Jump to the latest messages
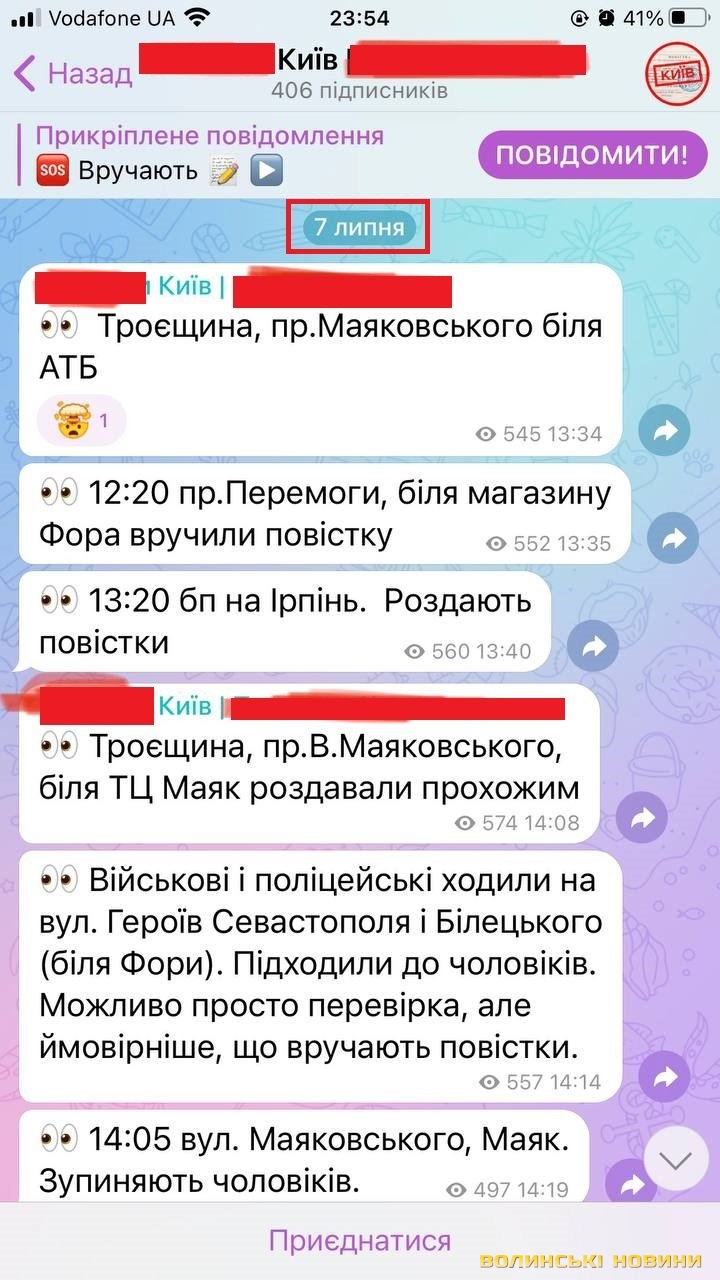The width and height of the screenshot is (720, 1280). pyautogui.click(x=677, y=1160)
